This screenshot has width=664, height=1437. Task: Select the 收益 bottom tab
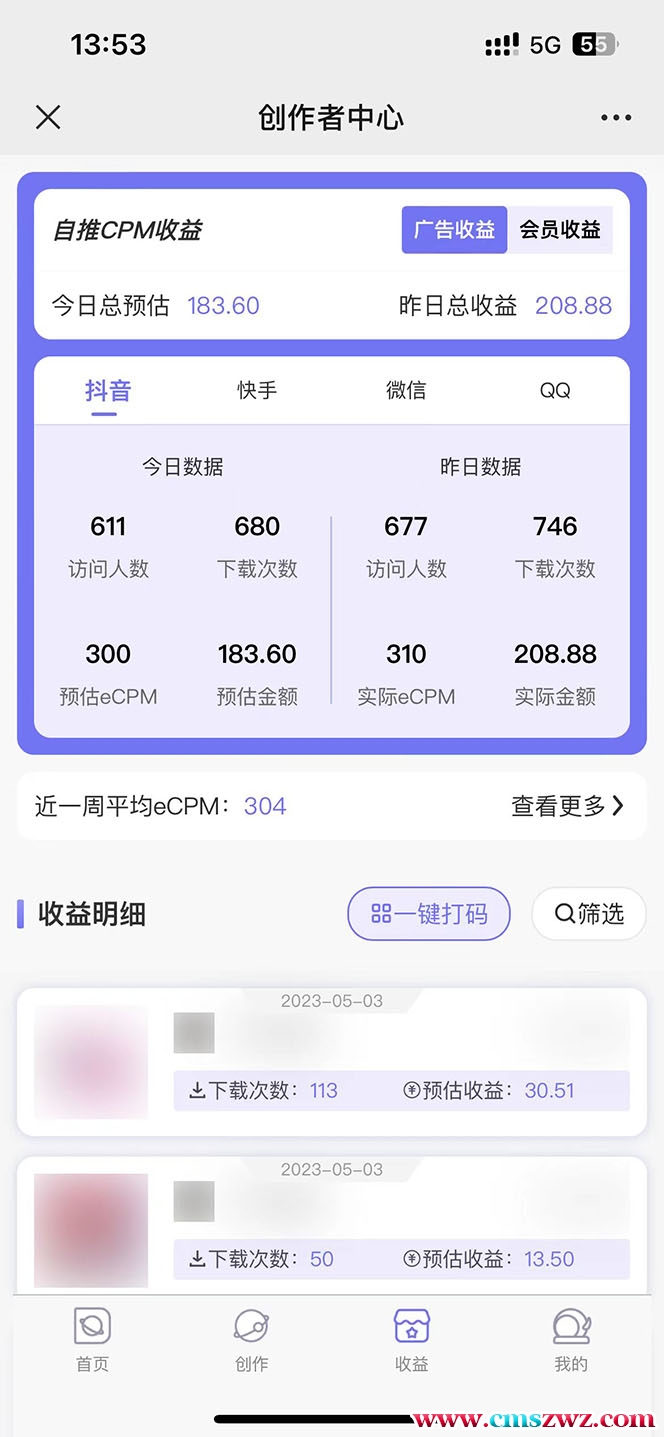point(411,1340)
